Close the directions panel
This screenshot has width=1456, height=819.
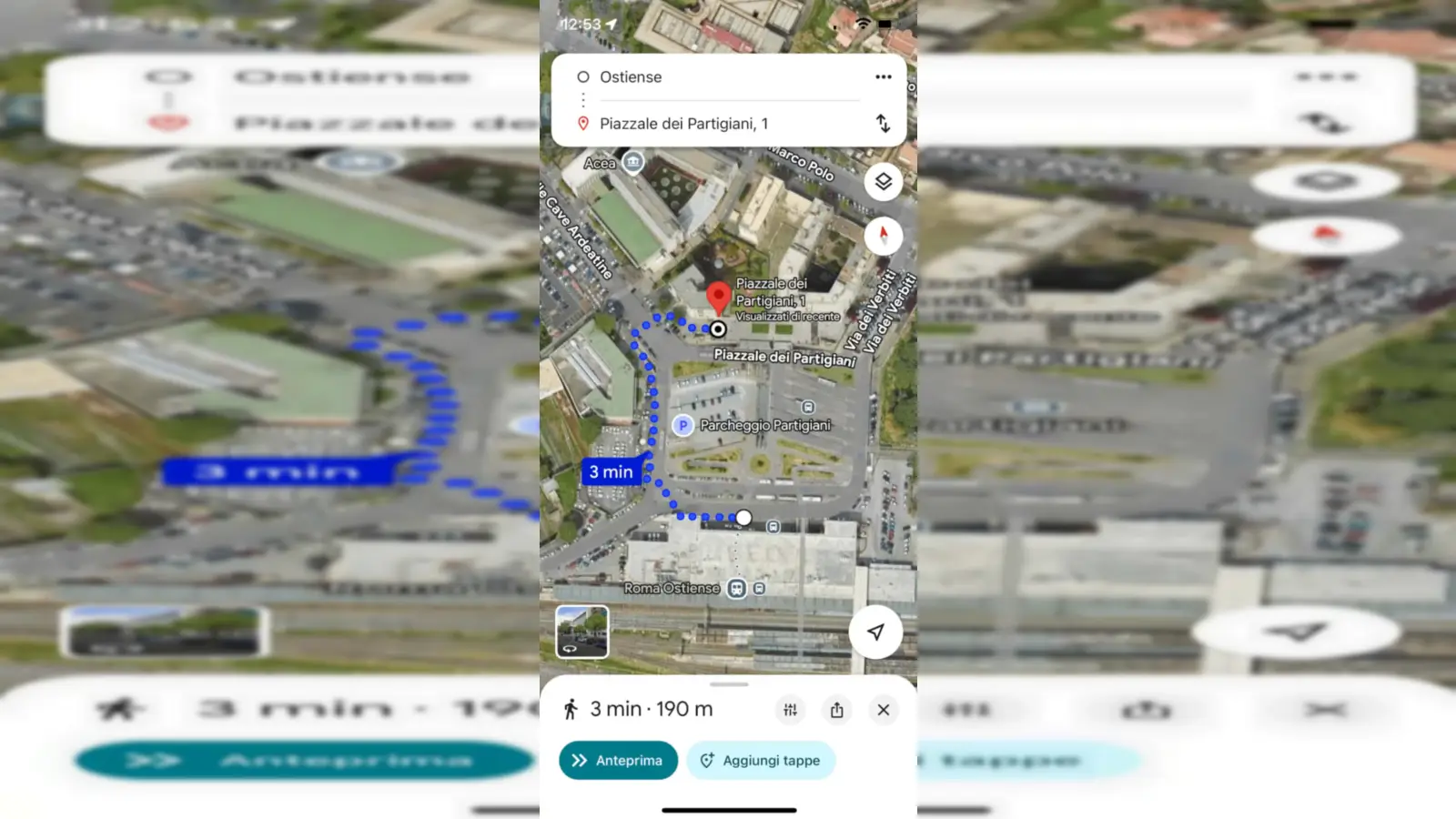(x=884, y=710)
